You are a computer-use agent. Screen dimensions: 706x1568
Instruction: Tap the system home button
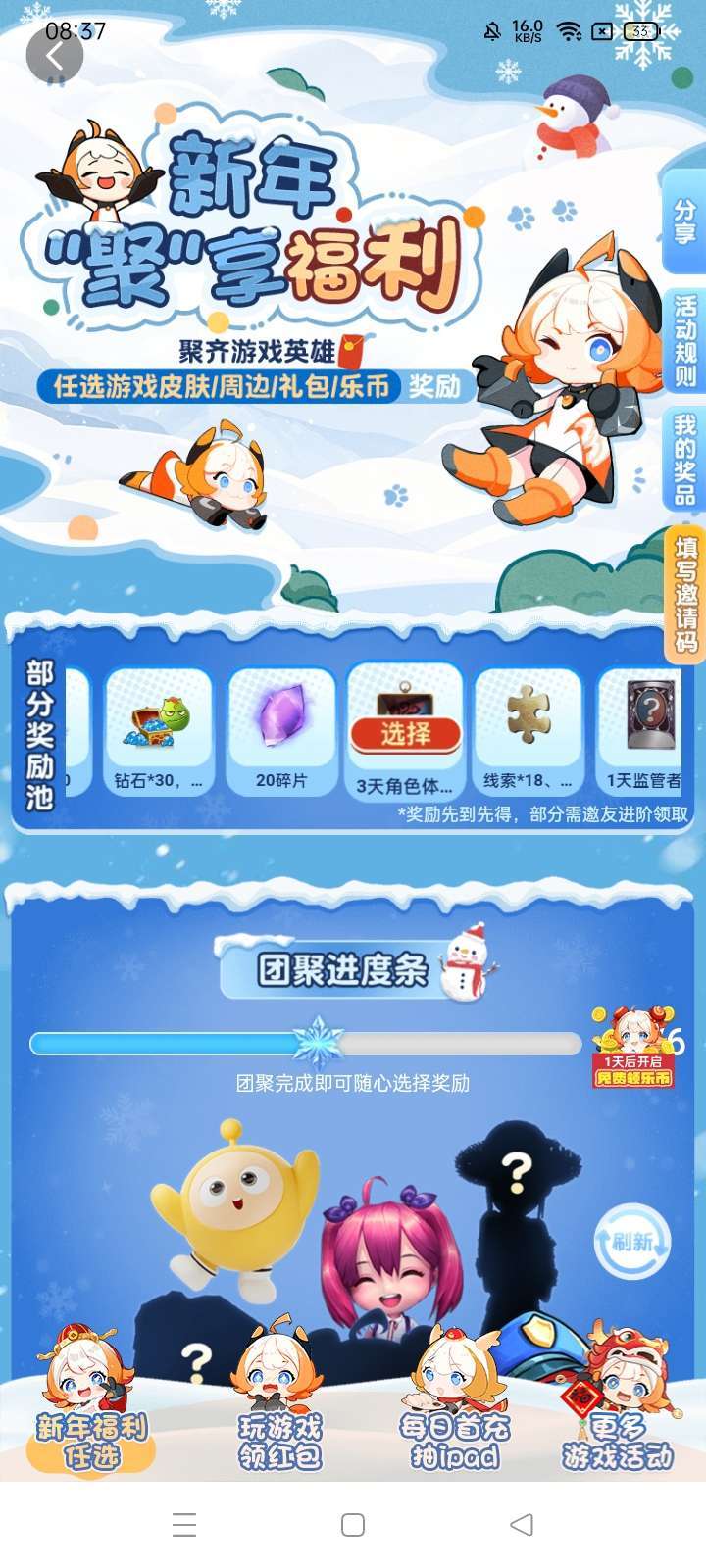point(353,1525)
